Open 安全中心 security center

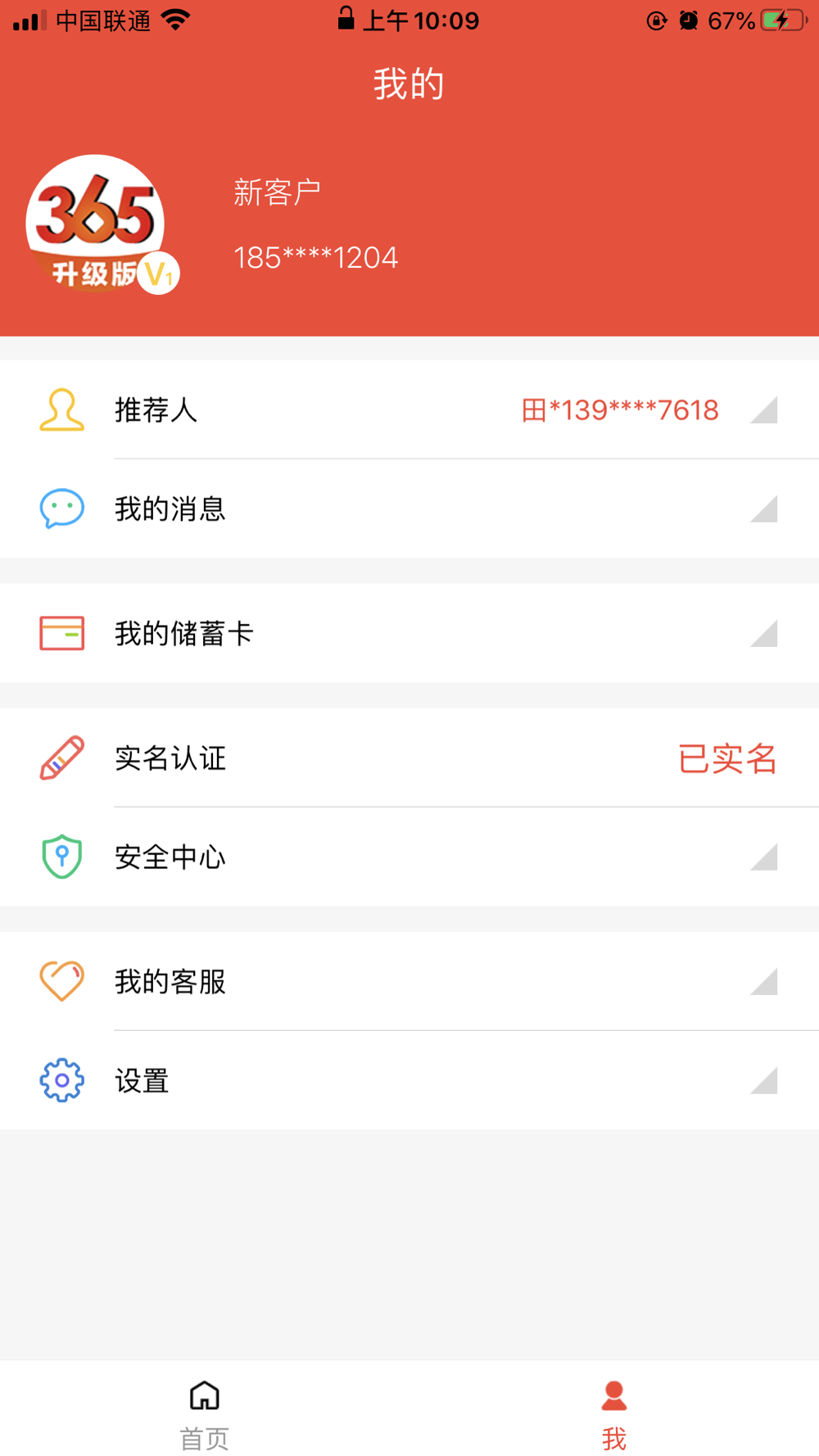pyautogui.click(x=409, y=857)
